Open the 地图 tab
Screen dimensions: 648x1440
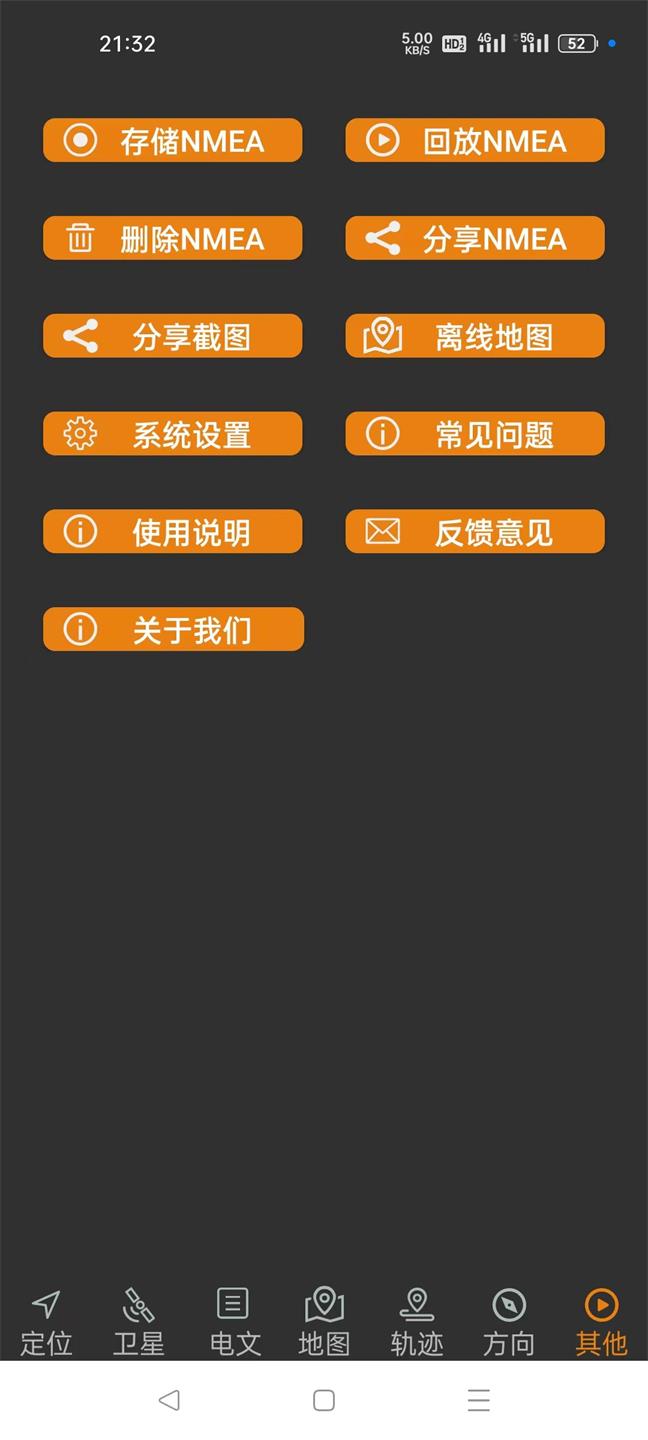coord(324,1321)
